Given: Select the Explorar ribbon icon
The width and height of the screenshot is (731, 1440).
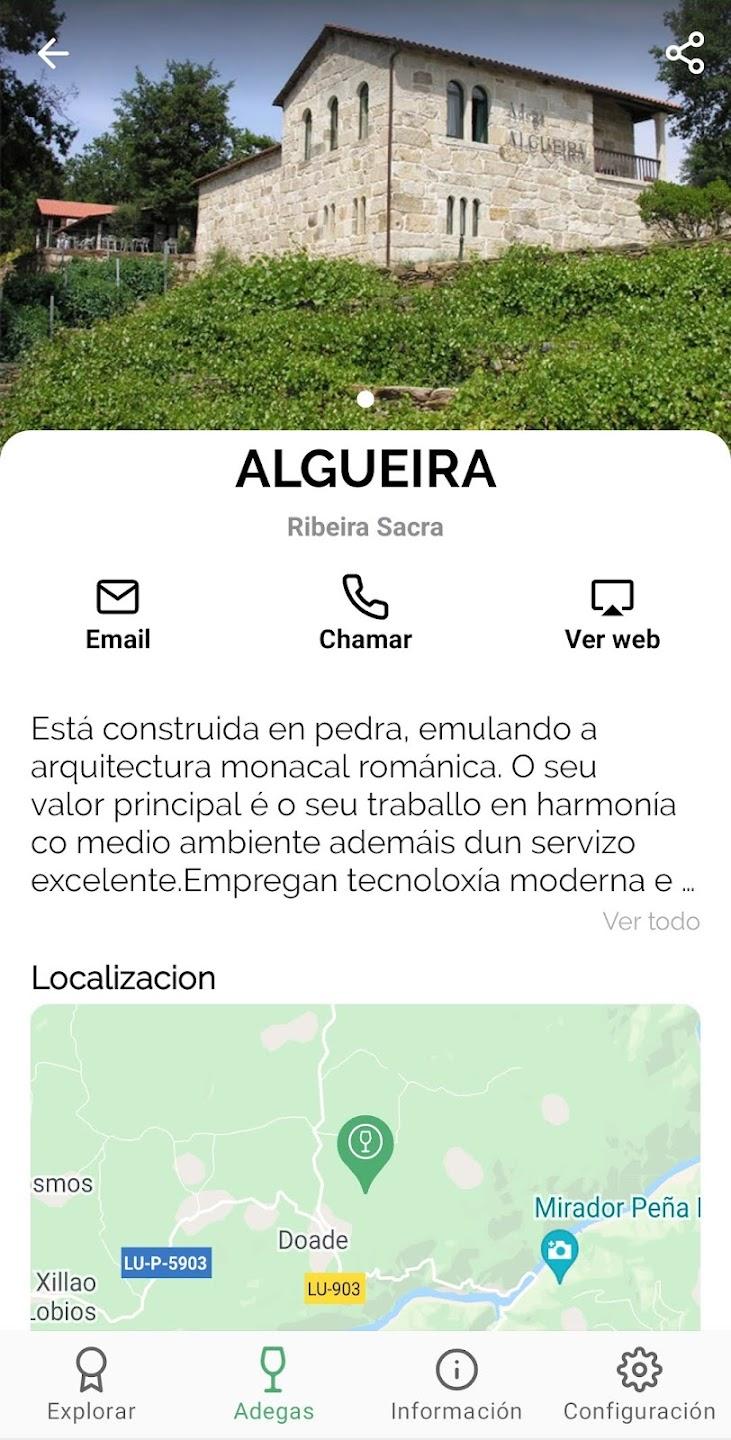Looking at the screenshot, I should click(x=90, y=1369).
